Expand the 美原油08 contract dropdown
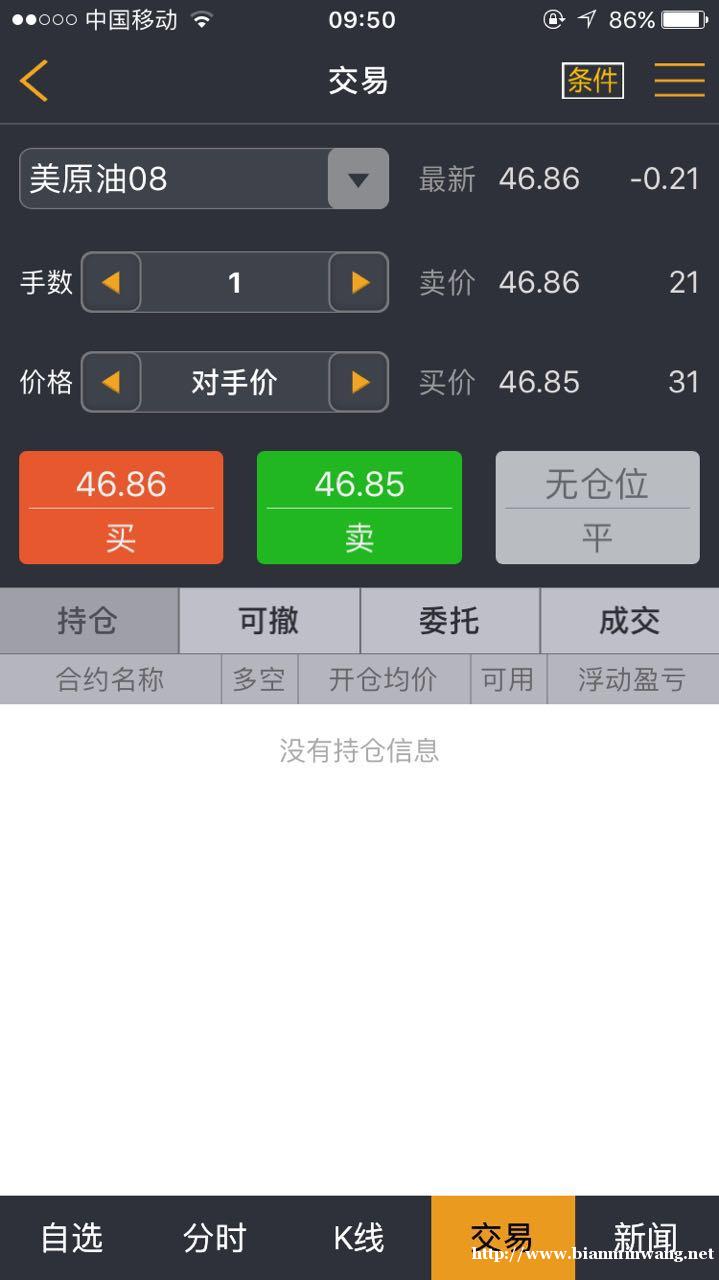The height and width of the screenshot is (1280, 719). [x=358, y=179]
